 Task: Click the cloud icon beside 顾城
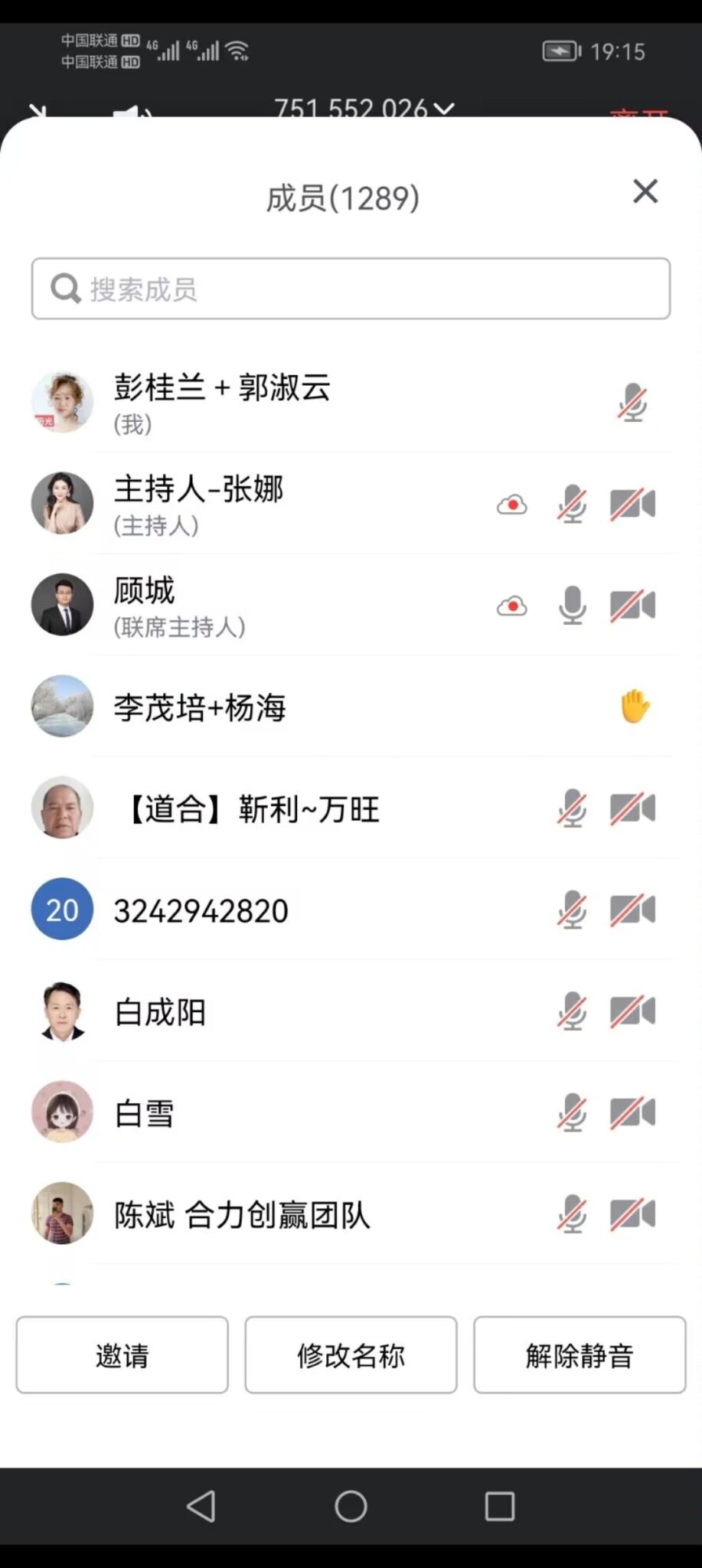(x=511, y=605)
